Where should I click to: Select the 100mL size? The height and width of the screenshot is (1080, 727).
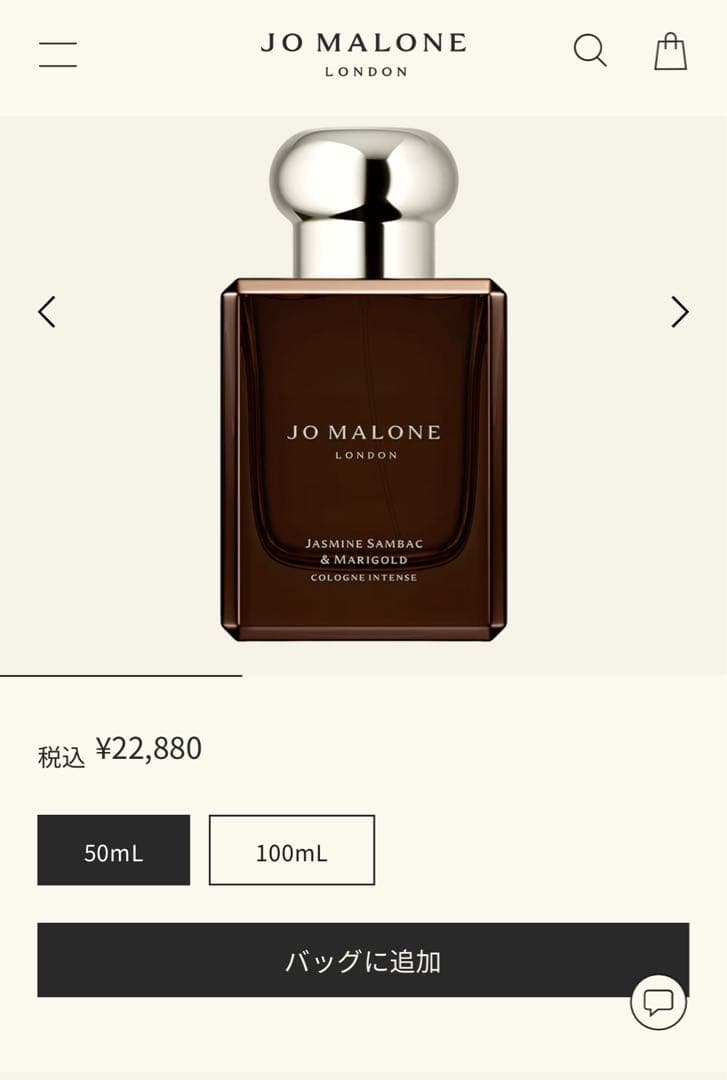(x=292, y=851)
